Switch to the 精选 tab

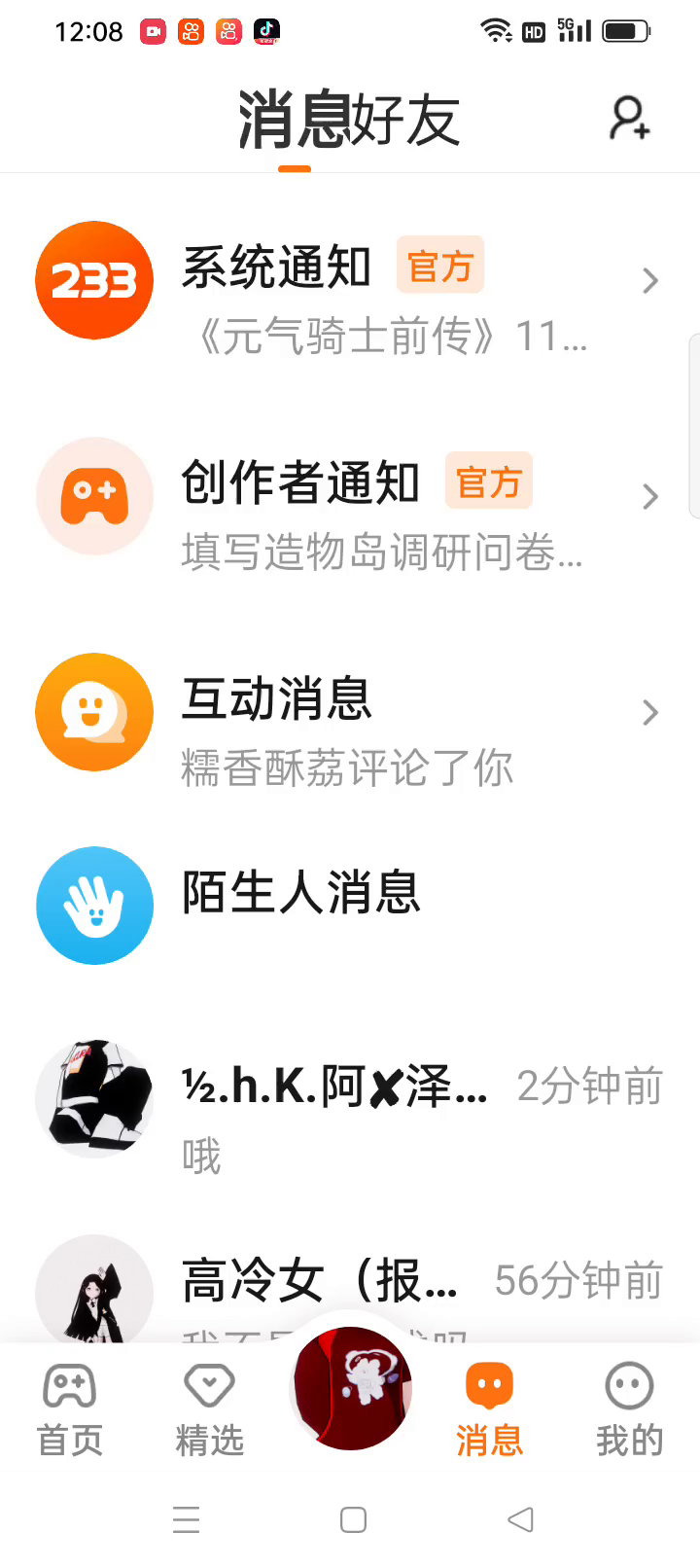click(210, 1408)
